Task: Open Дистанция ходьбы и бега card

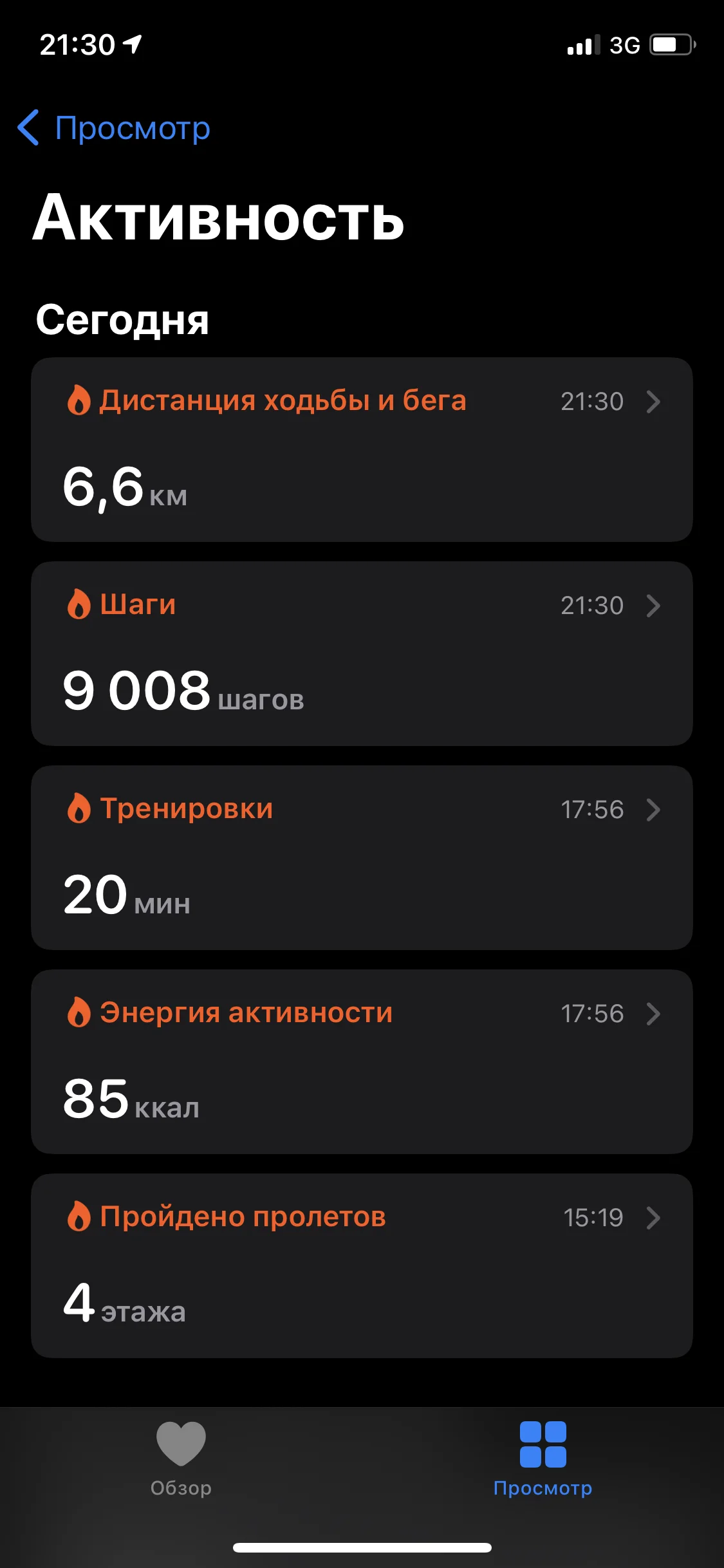Action: coord(362,449)
